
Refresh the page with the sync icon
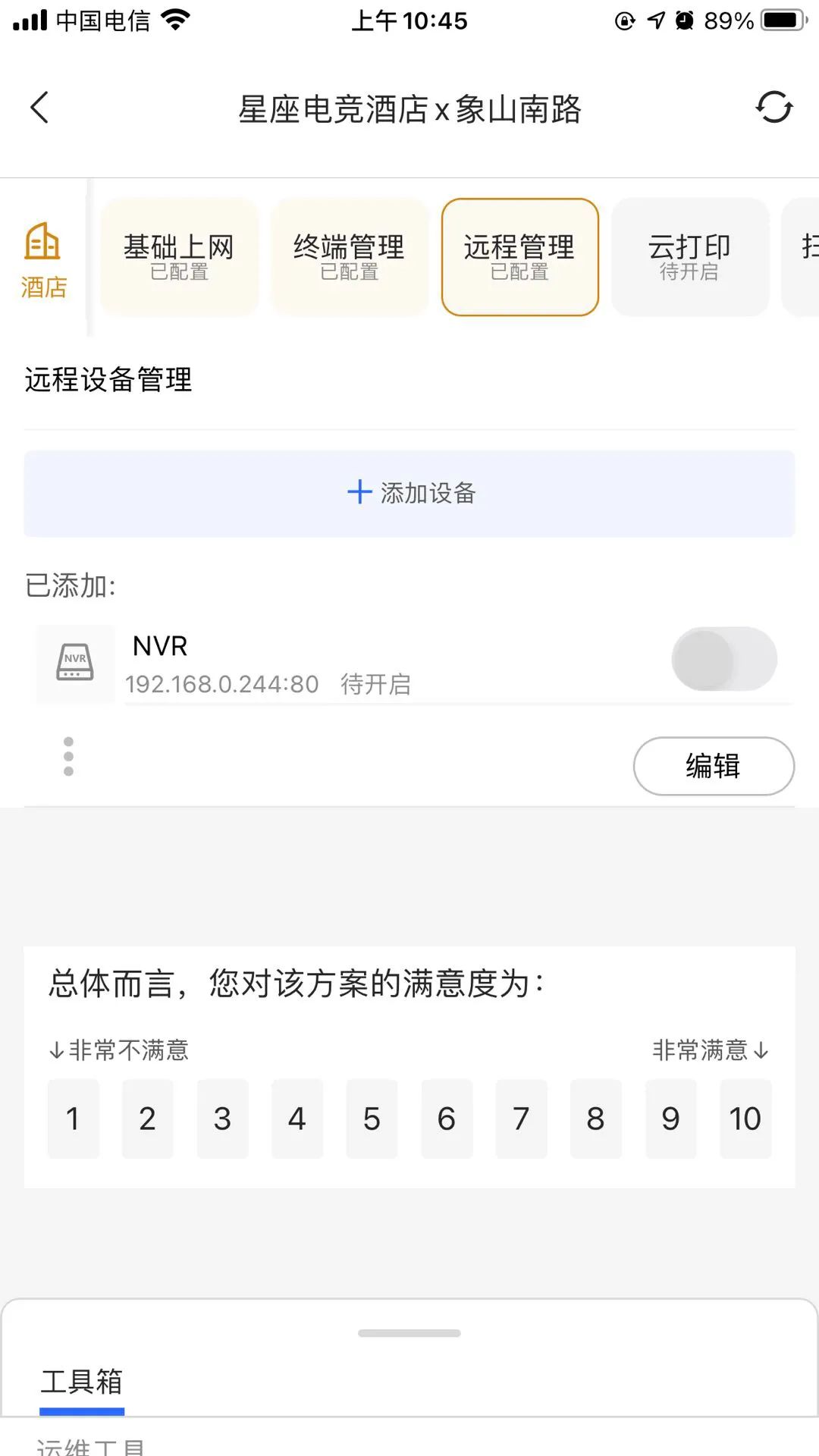click(x=773, y=107)
